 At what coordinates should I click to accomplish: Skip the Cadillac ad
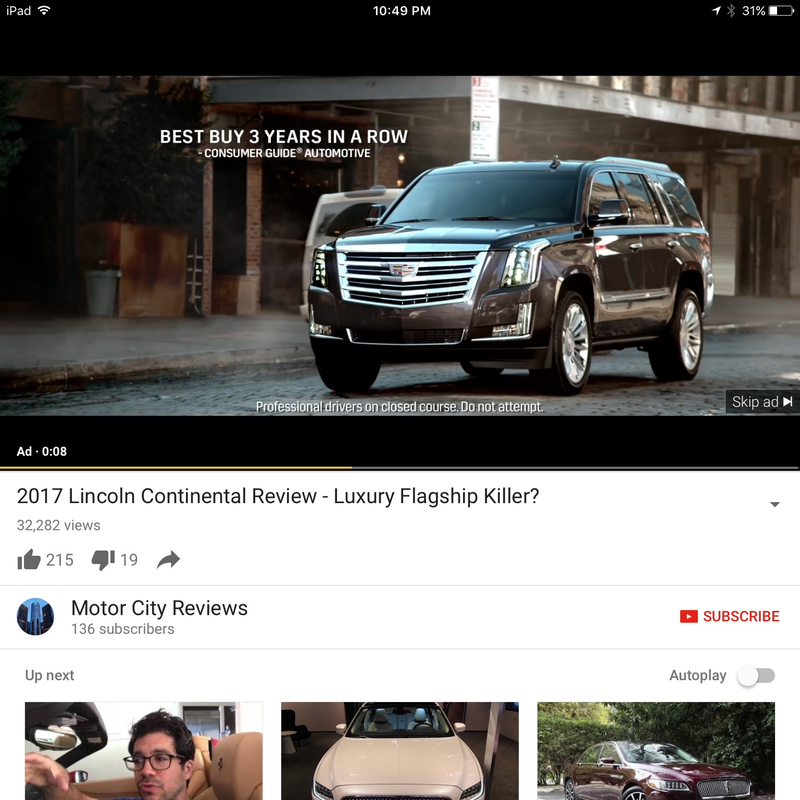[762, 402]
